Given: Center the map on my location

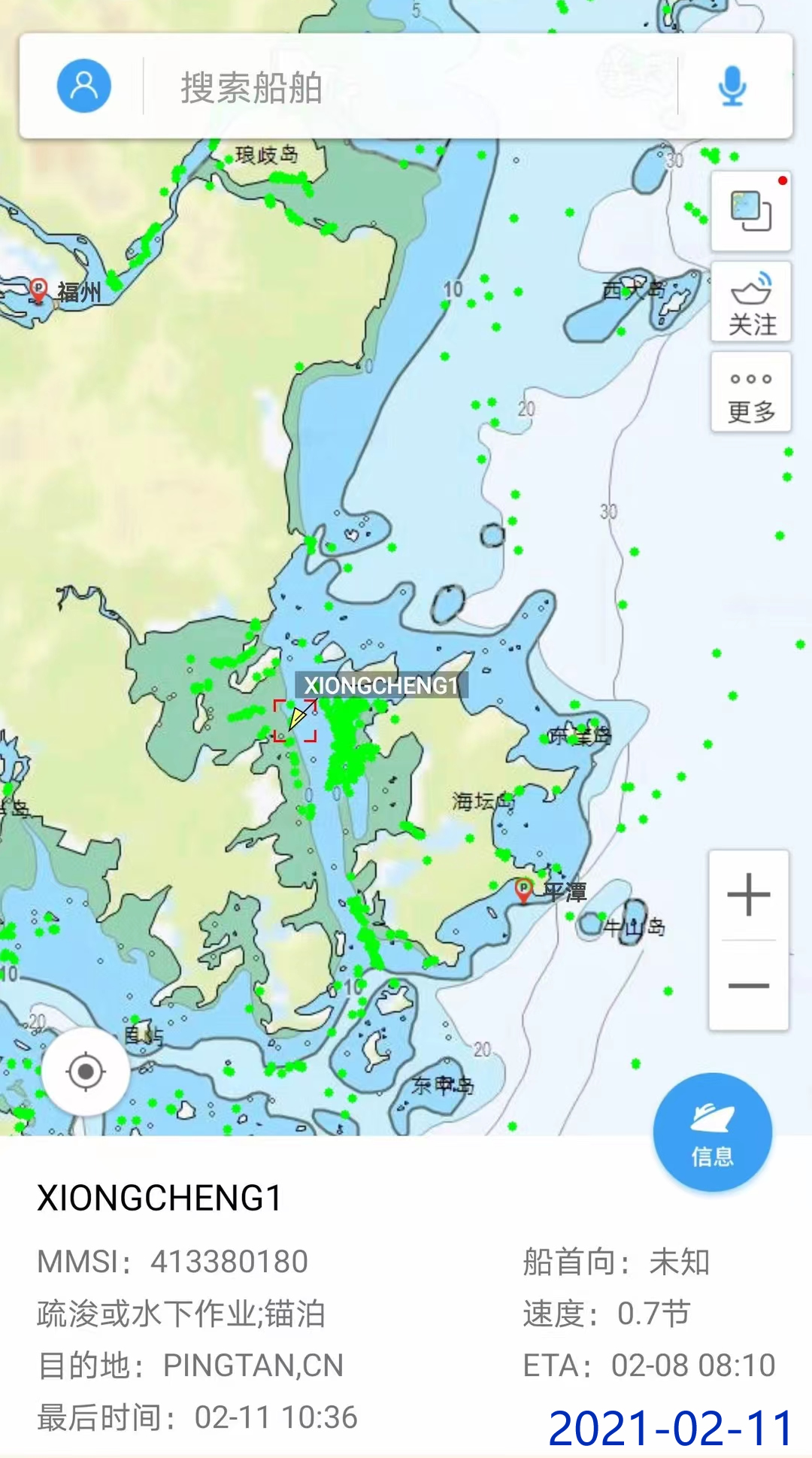Looking at the screenshot, I should (x=86, y=1072).
